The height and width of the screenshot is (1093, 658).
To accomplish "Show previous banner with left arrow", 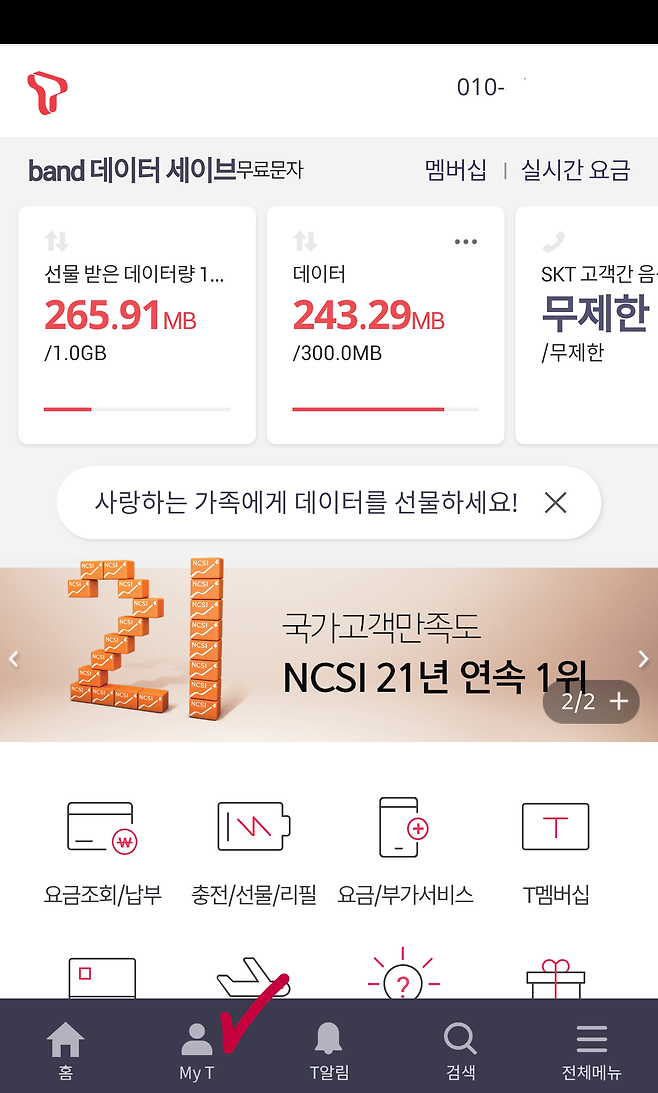I will click(14, 659).
